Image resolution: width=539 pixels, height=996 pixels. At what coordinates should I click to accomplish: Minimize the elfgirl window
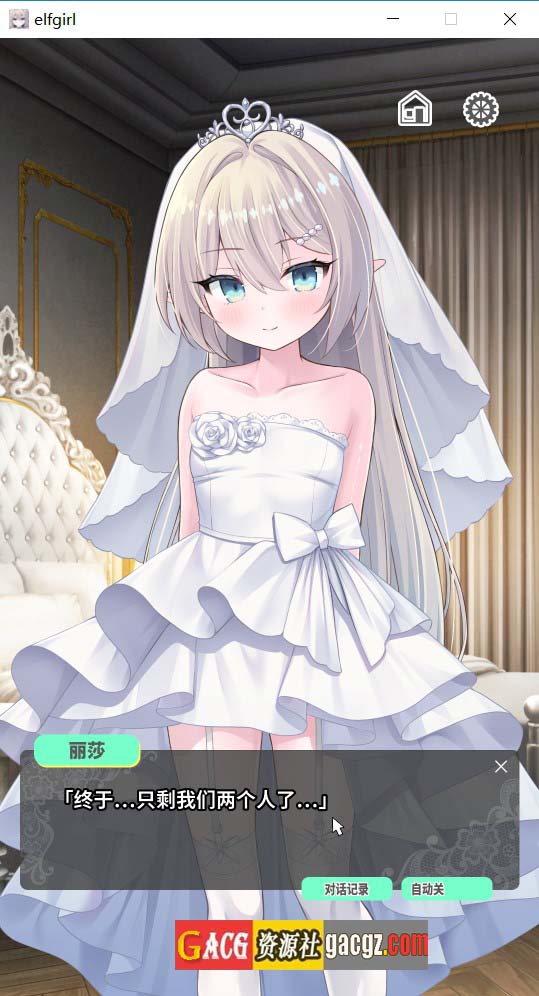(393, 19)
